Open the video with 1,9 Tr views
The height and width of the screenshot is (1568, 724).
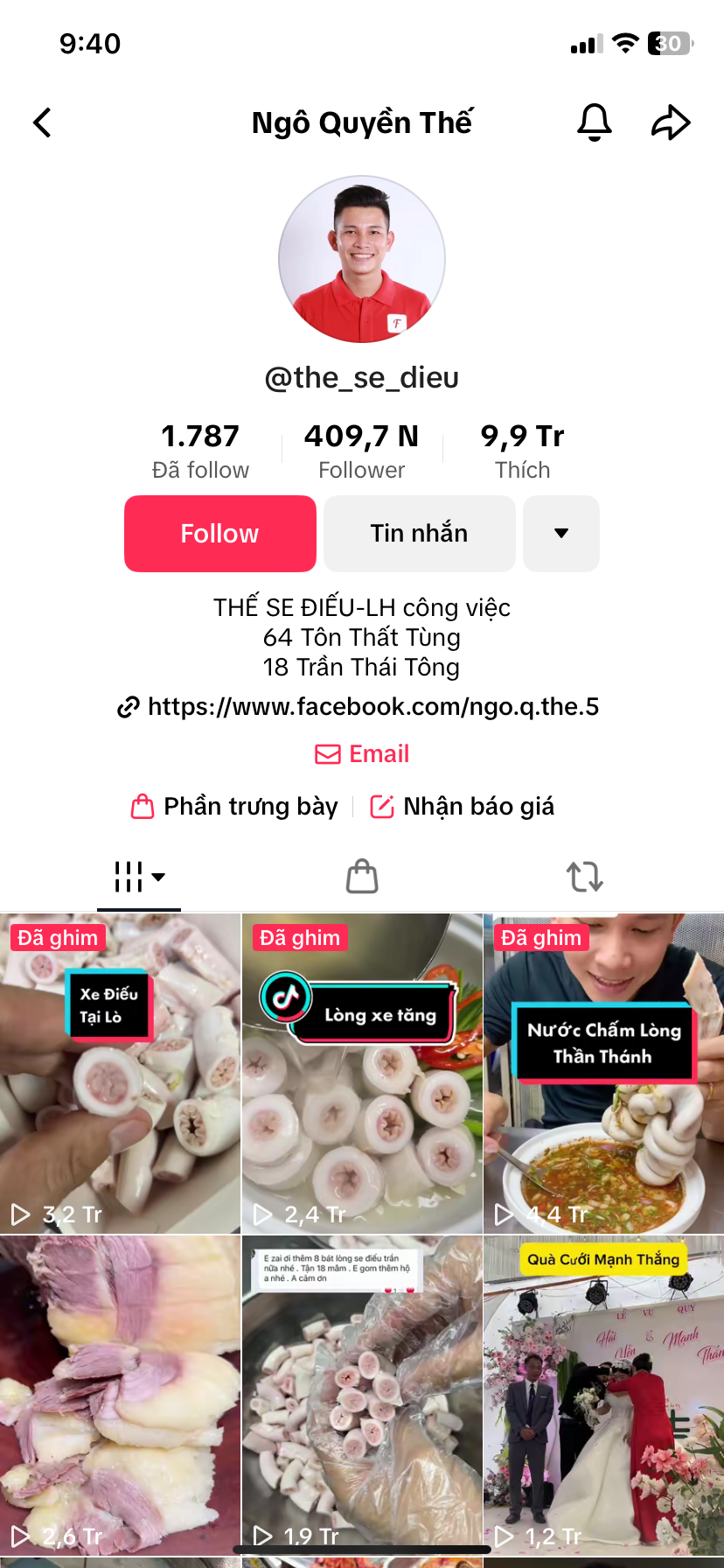click(362, 1396)
